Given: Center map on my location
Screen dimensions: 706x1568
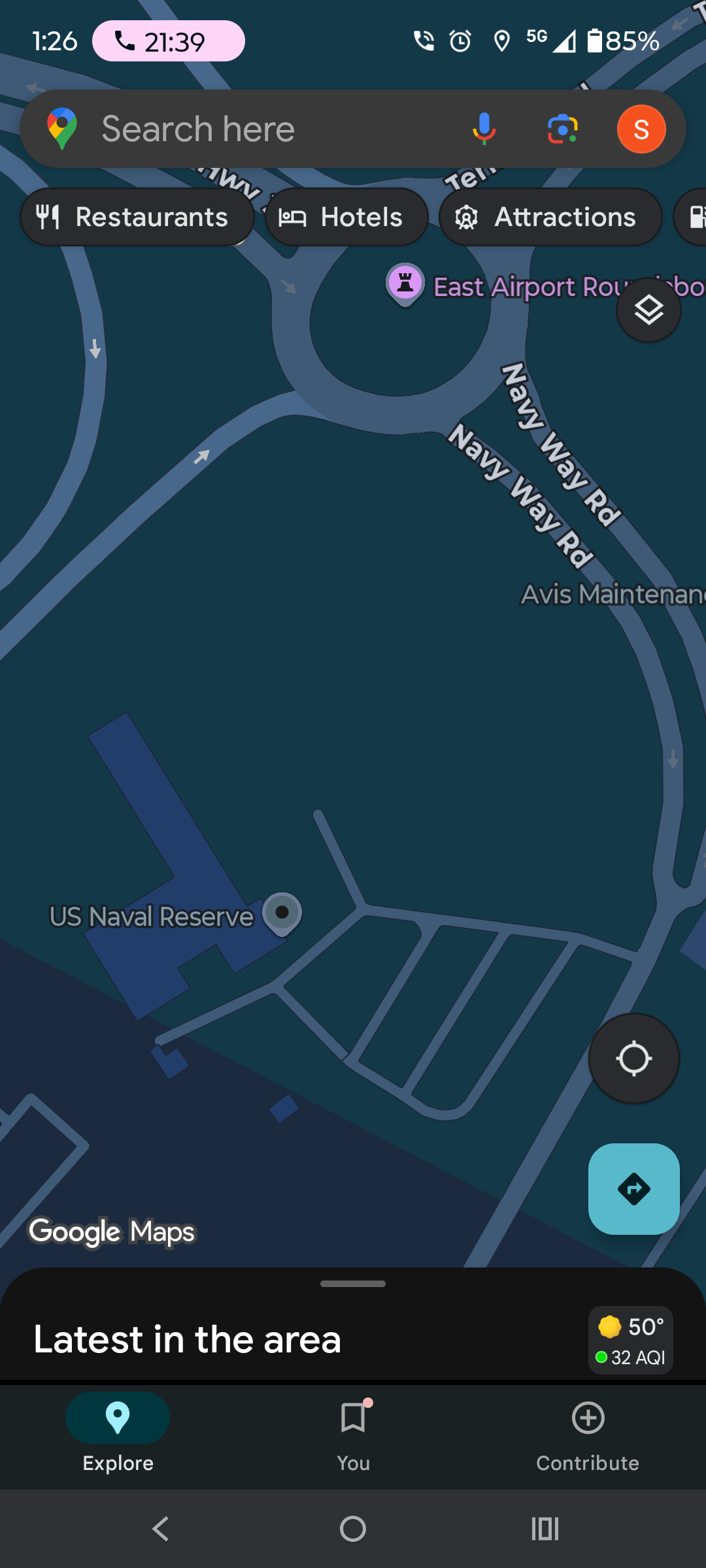Looking at the screenshot, I should 633,1058.
